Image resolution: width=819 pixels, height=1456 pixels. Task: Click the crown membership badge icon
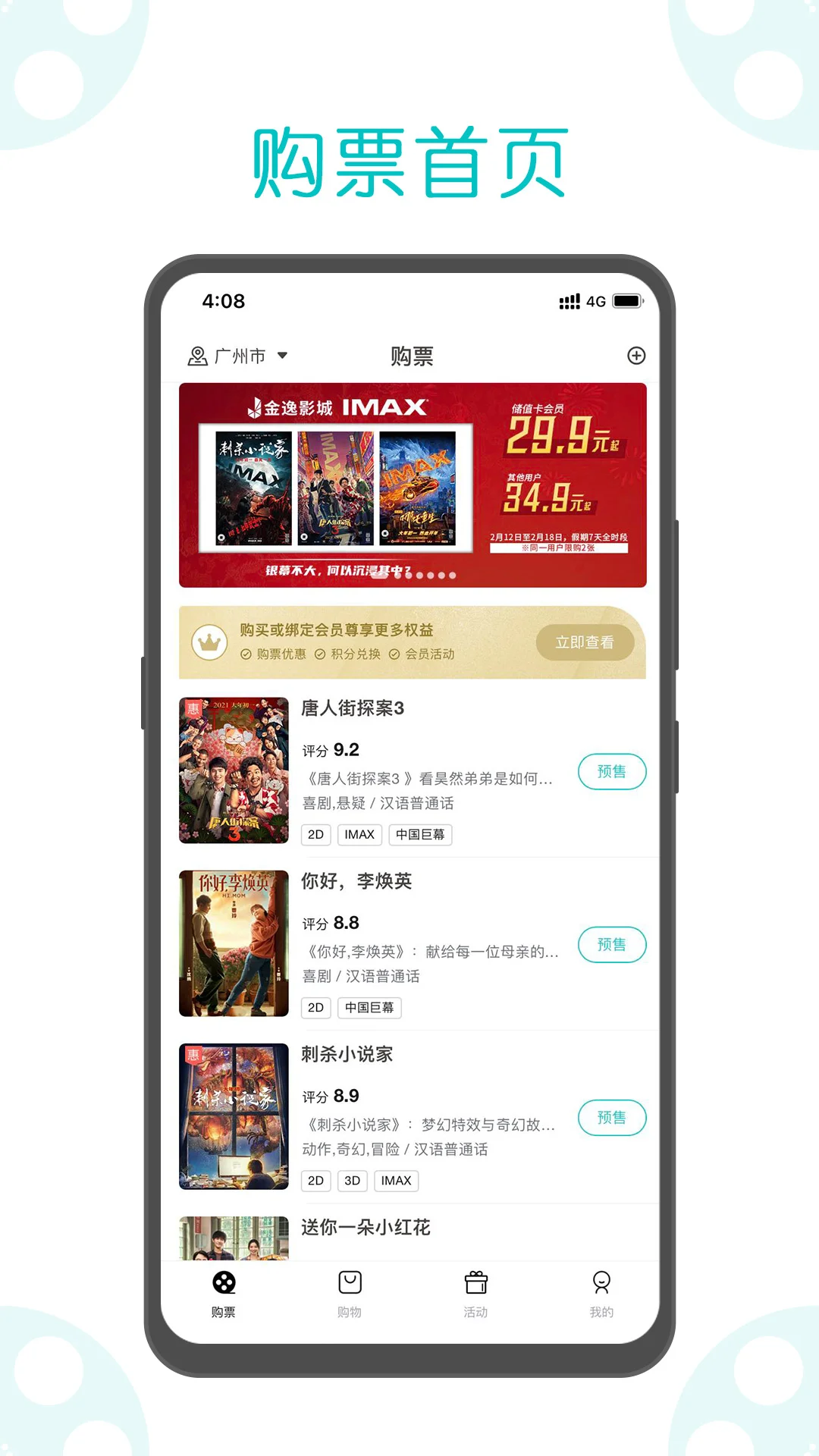(210, 642)
